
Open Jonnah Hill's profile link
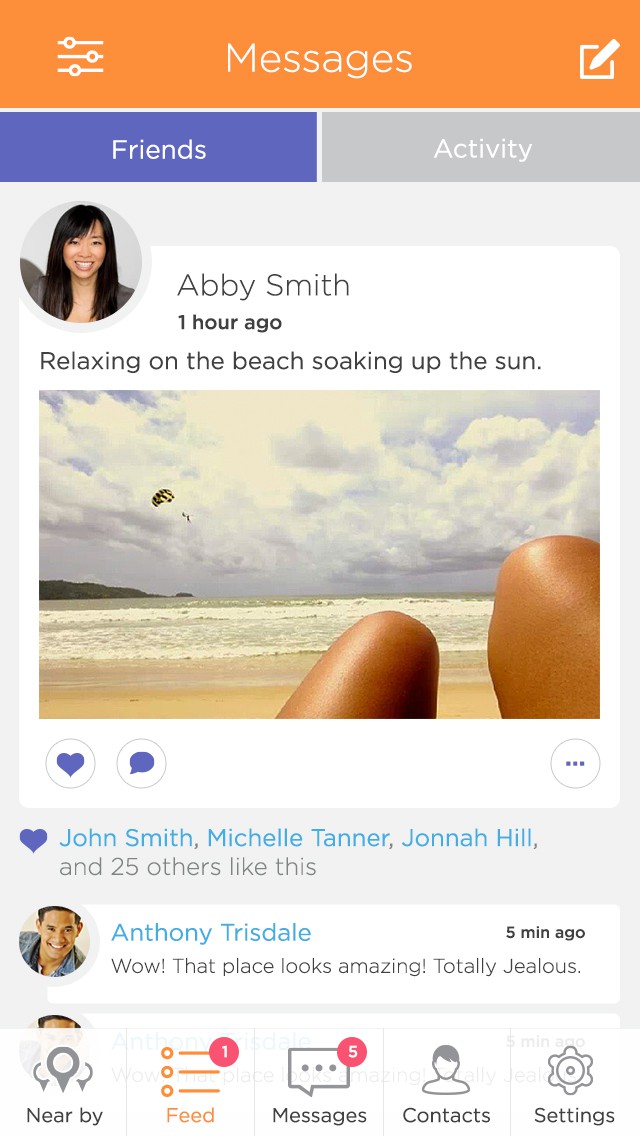coord(467,838)
